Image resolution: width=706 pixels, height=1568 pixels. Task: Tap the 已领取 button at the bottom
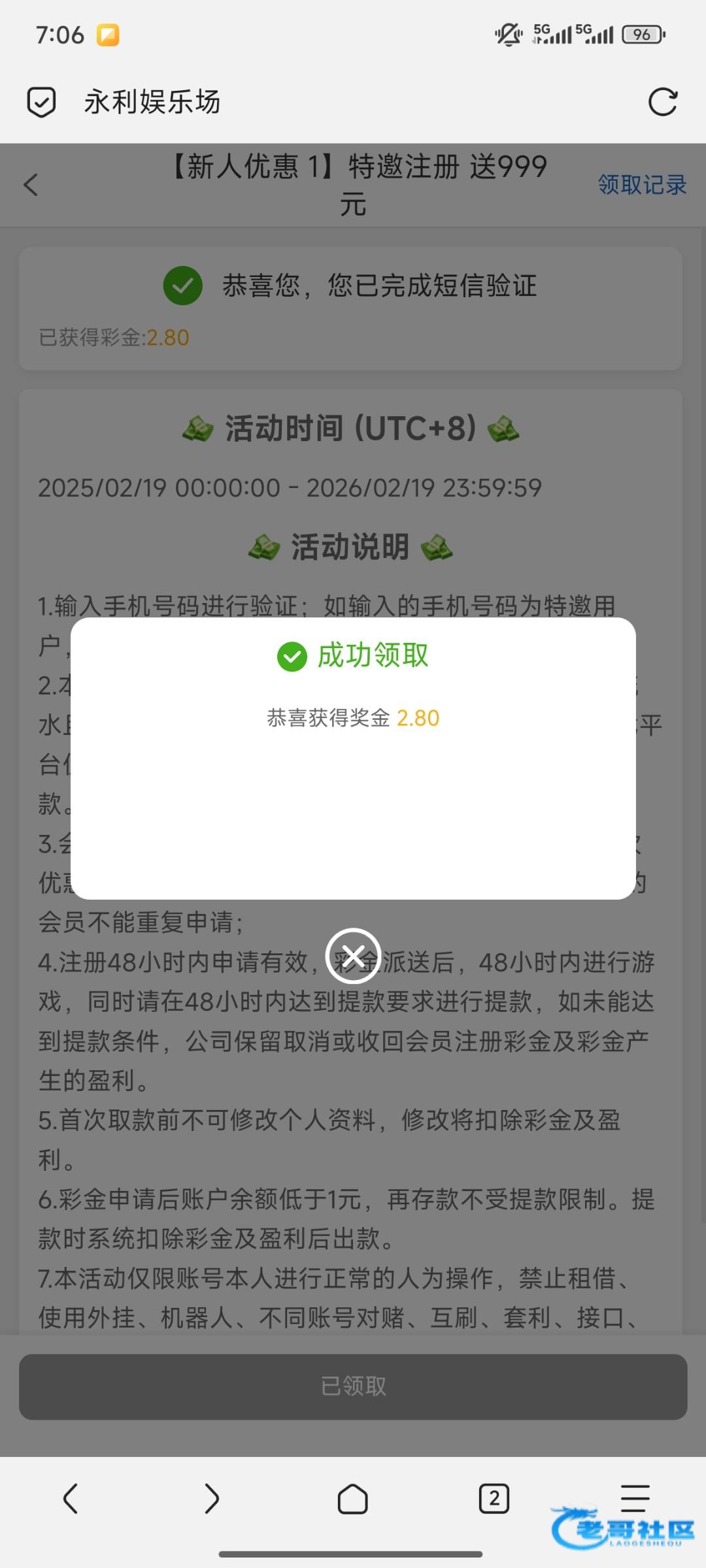tap(353, 1386)
